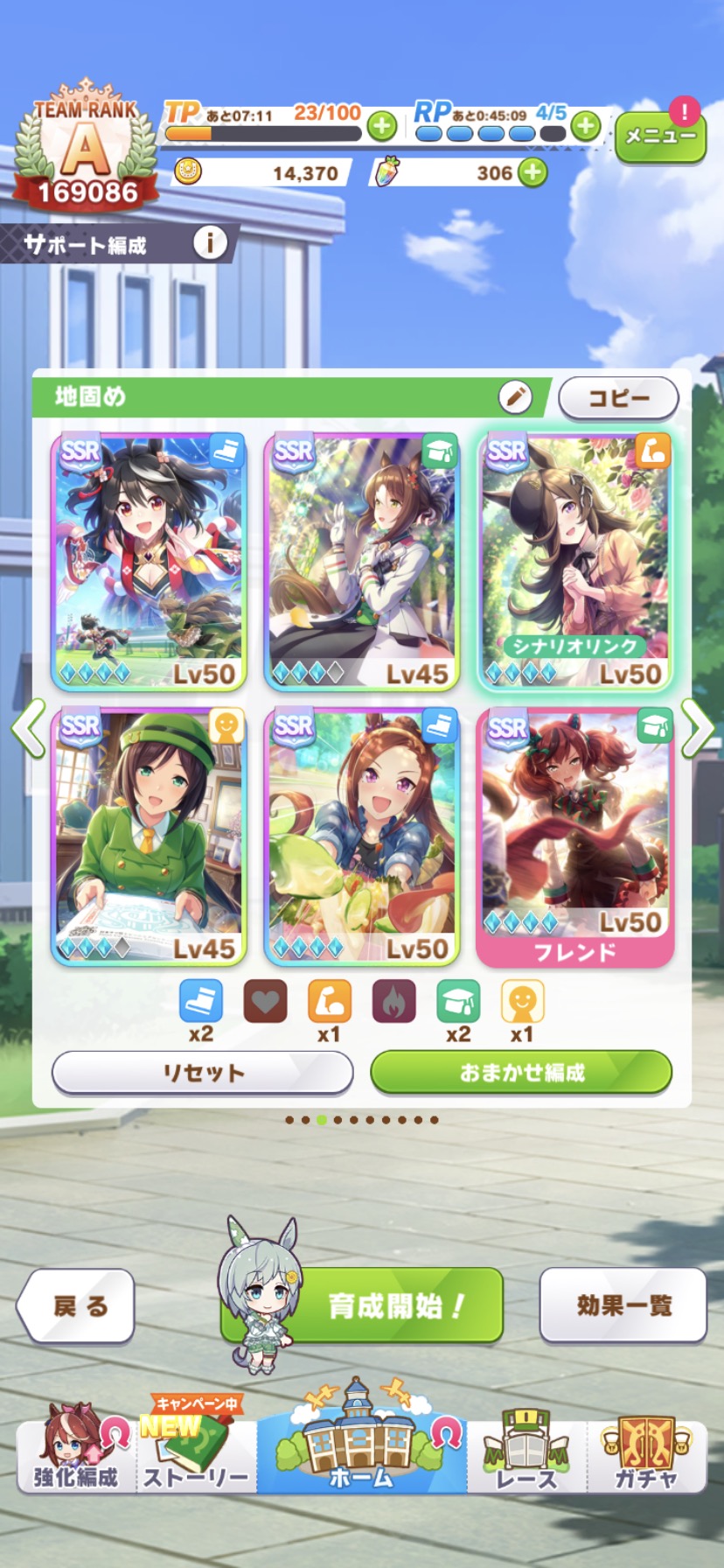This screenshot has height=1568, width=724.
Task: Go back with the 戻る button
Action: 77,1306
